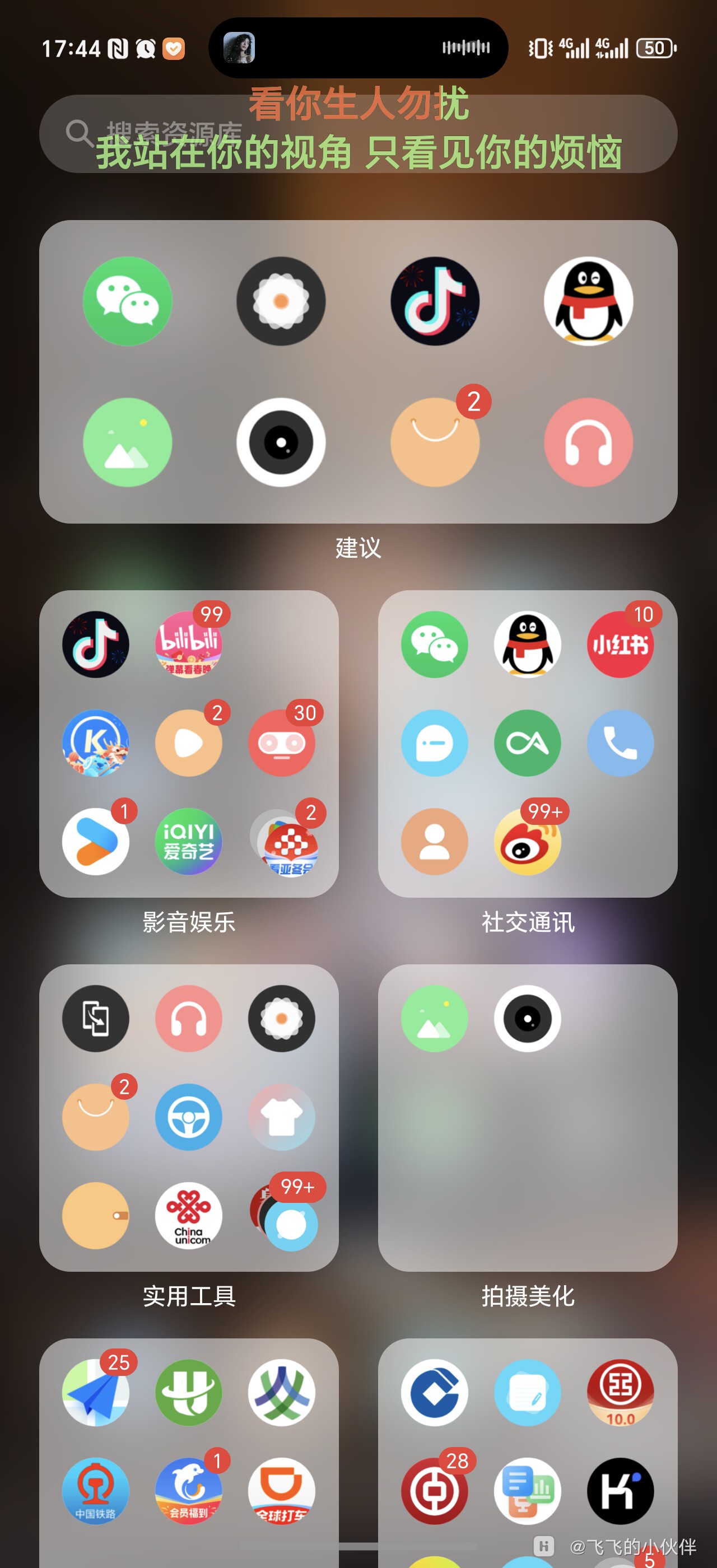Launch Weibo in 社交通讯

point(527,841)
